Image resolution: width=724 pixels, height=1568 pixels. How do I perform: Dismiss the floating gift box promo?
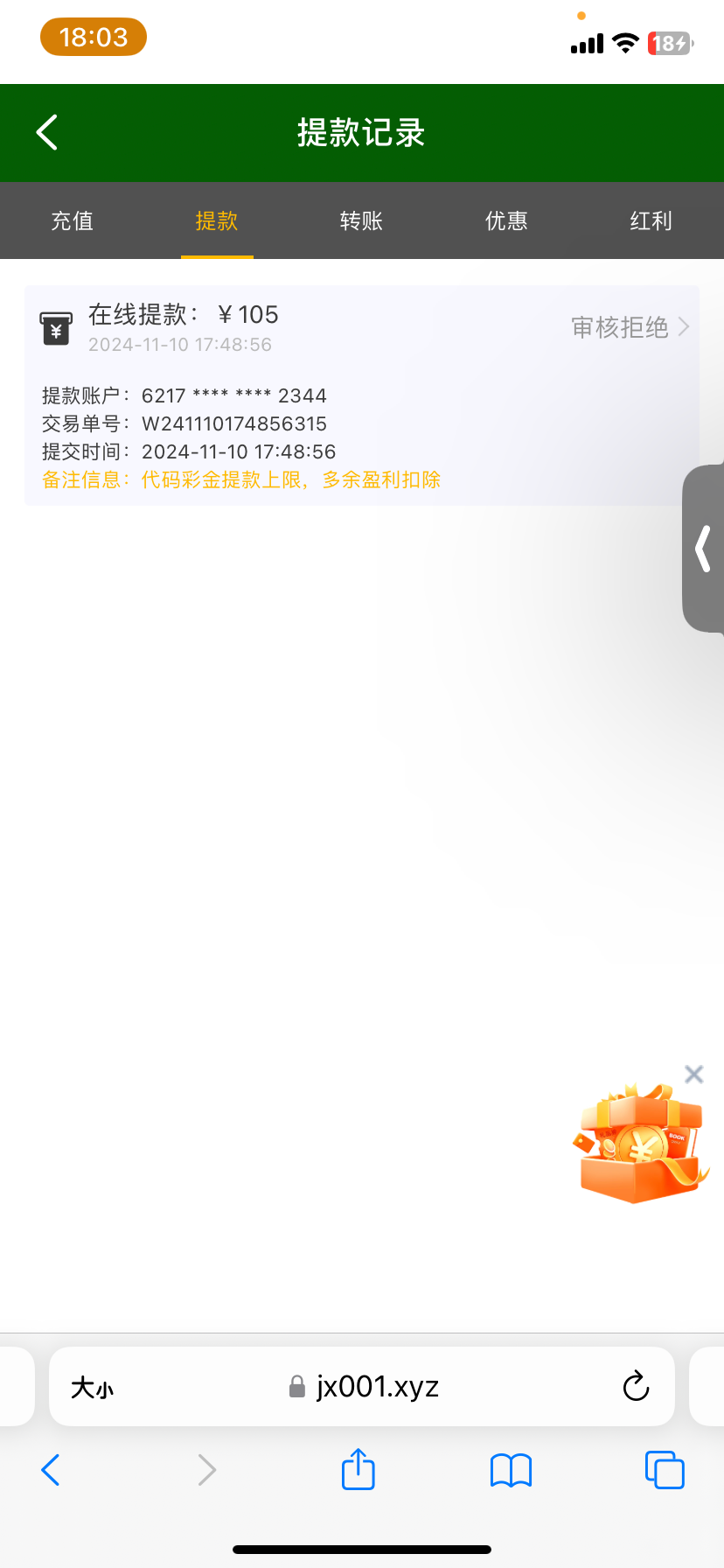693,1074
